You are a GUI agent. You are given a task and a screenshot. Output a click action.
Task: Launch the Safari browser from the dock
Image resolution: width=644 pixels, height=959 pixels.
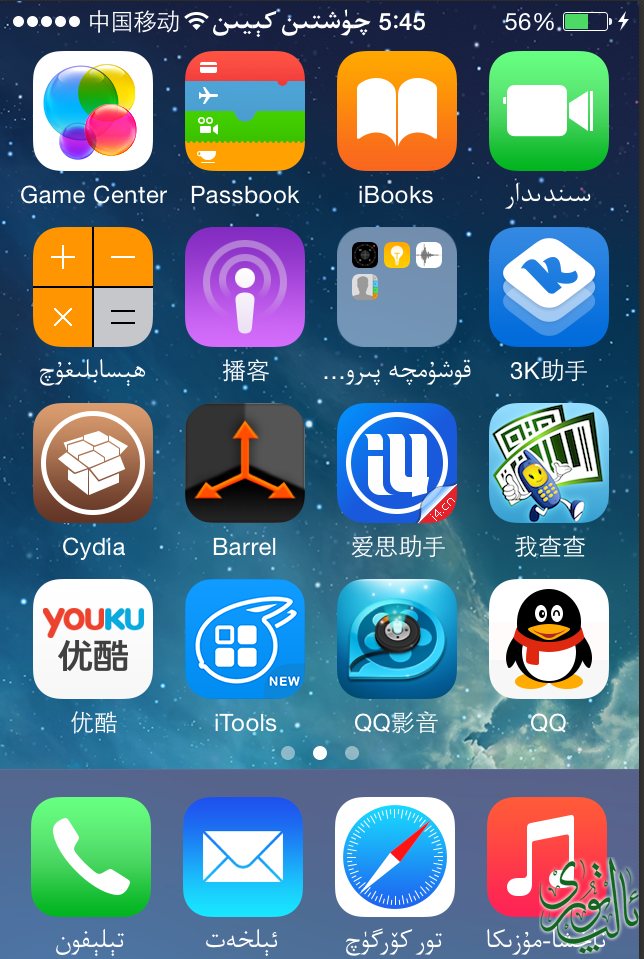(395, 857)
